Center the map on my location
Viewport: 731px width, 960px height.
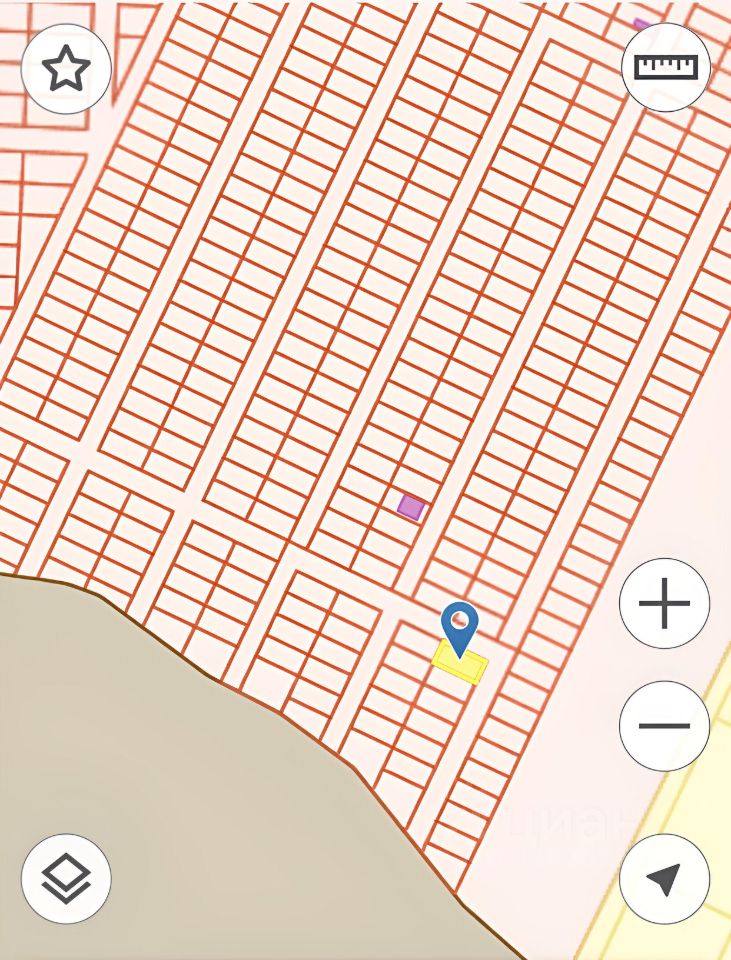click(664, 879)
